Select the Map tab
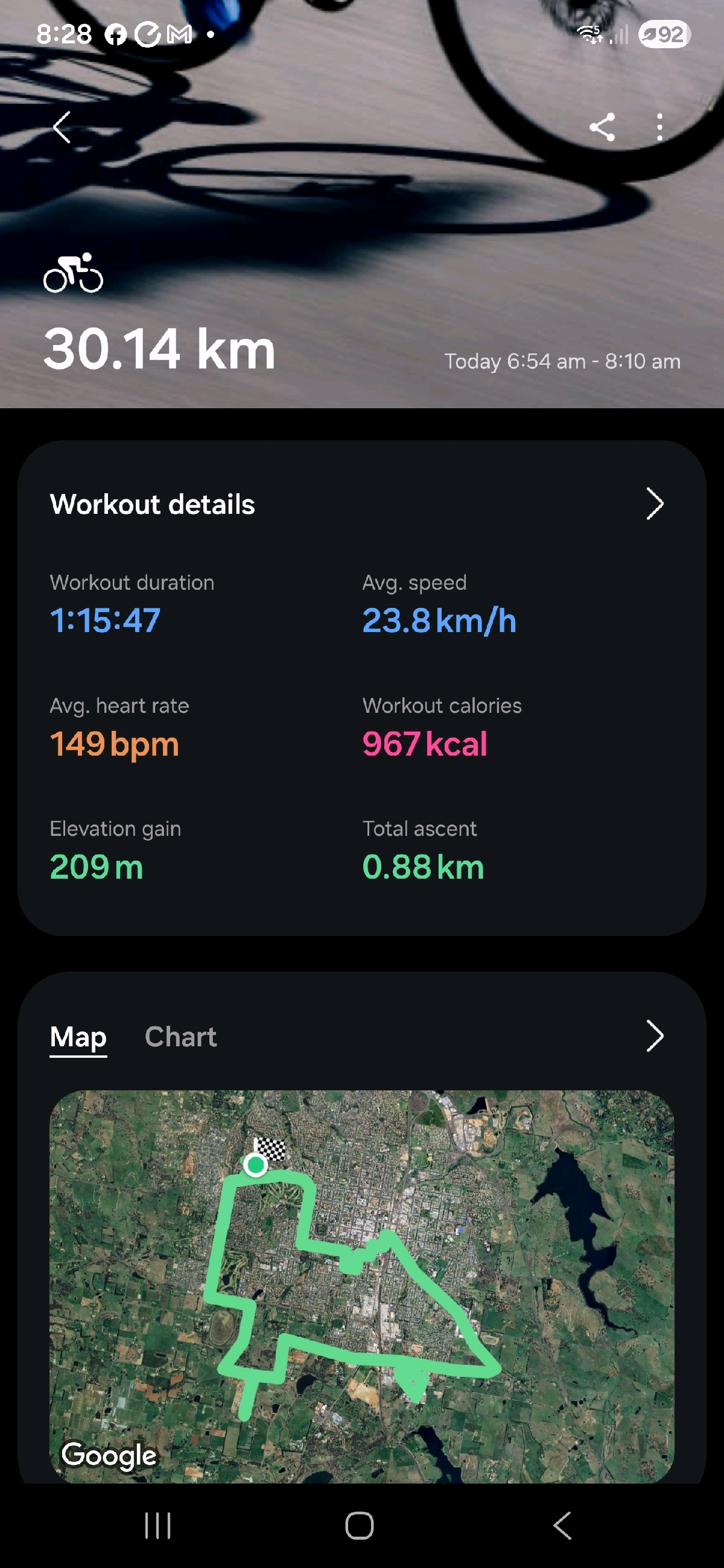The image size is (724, 1568). 78,1037
